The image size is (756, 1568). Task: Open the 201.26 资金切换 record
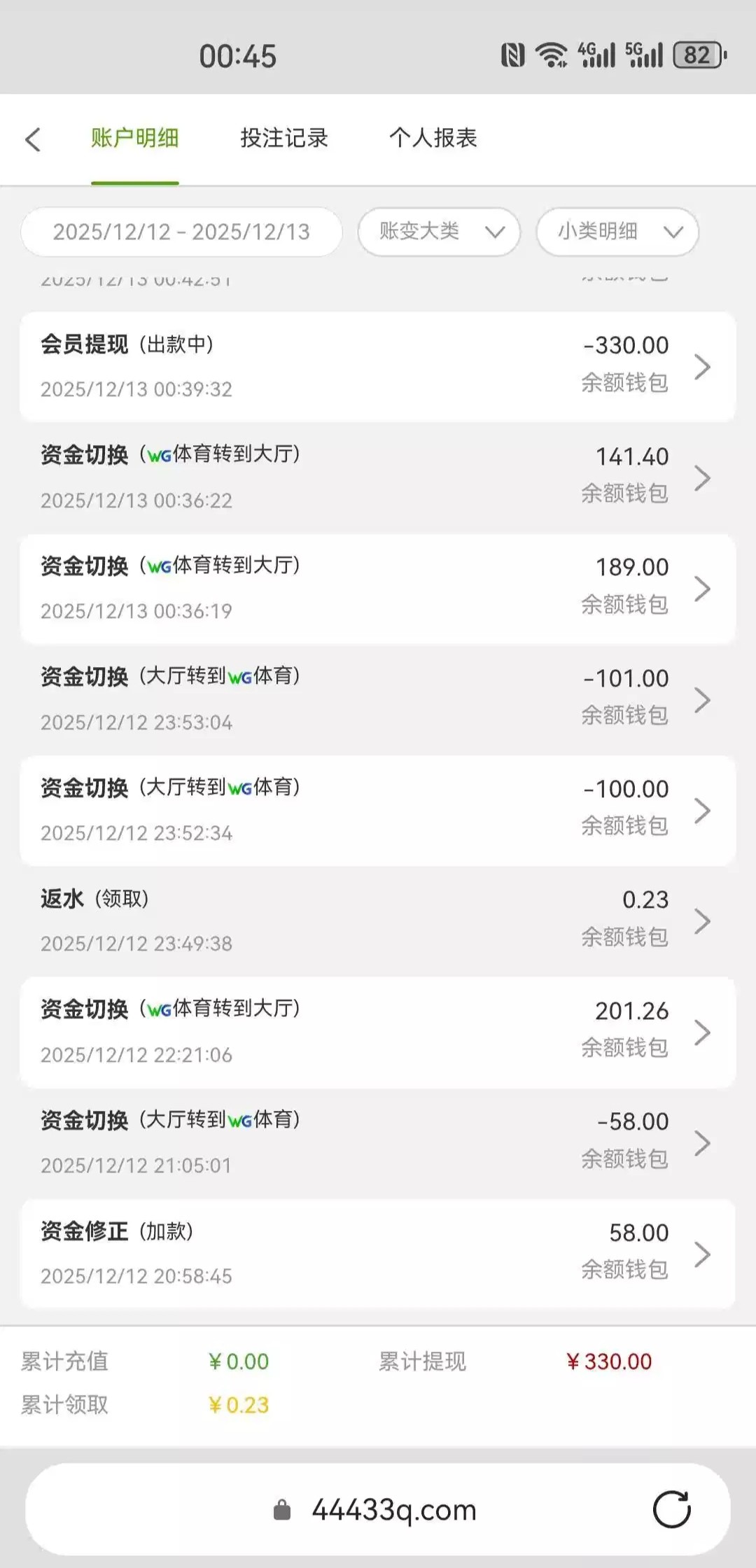click(x=378, y=1032)
